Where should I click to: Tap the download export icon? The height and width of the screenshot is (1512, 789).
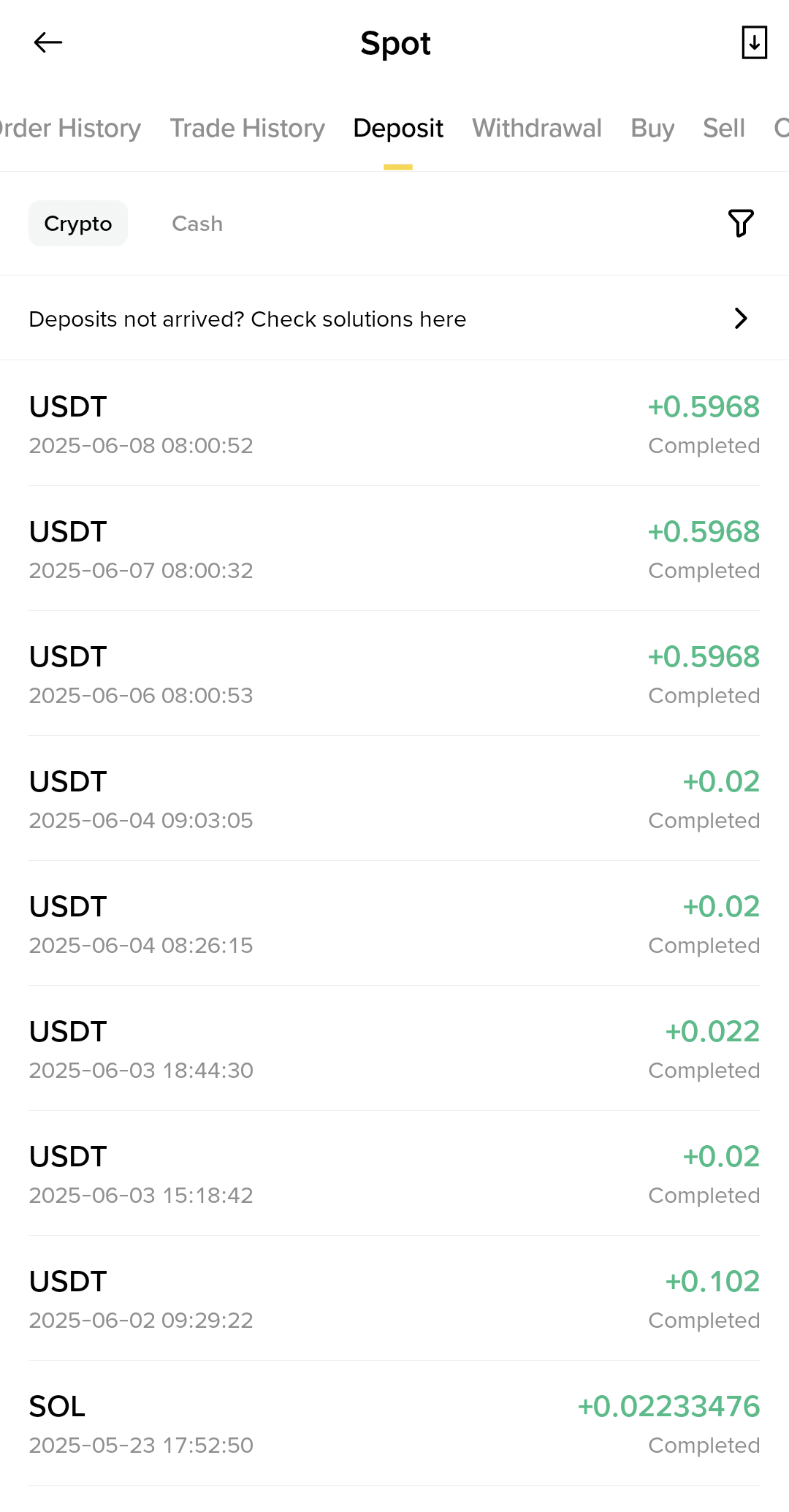click(754, 43)
